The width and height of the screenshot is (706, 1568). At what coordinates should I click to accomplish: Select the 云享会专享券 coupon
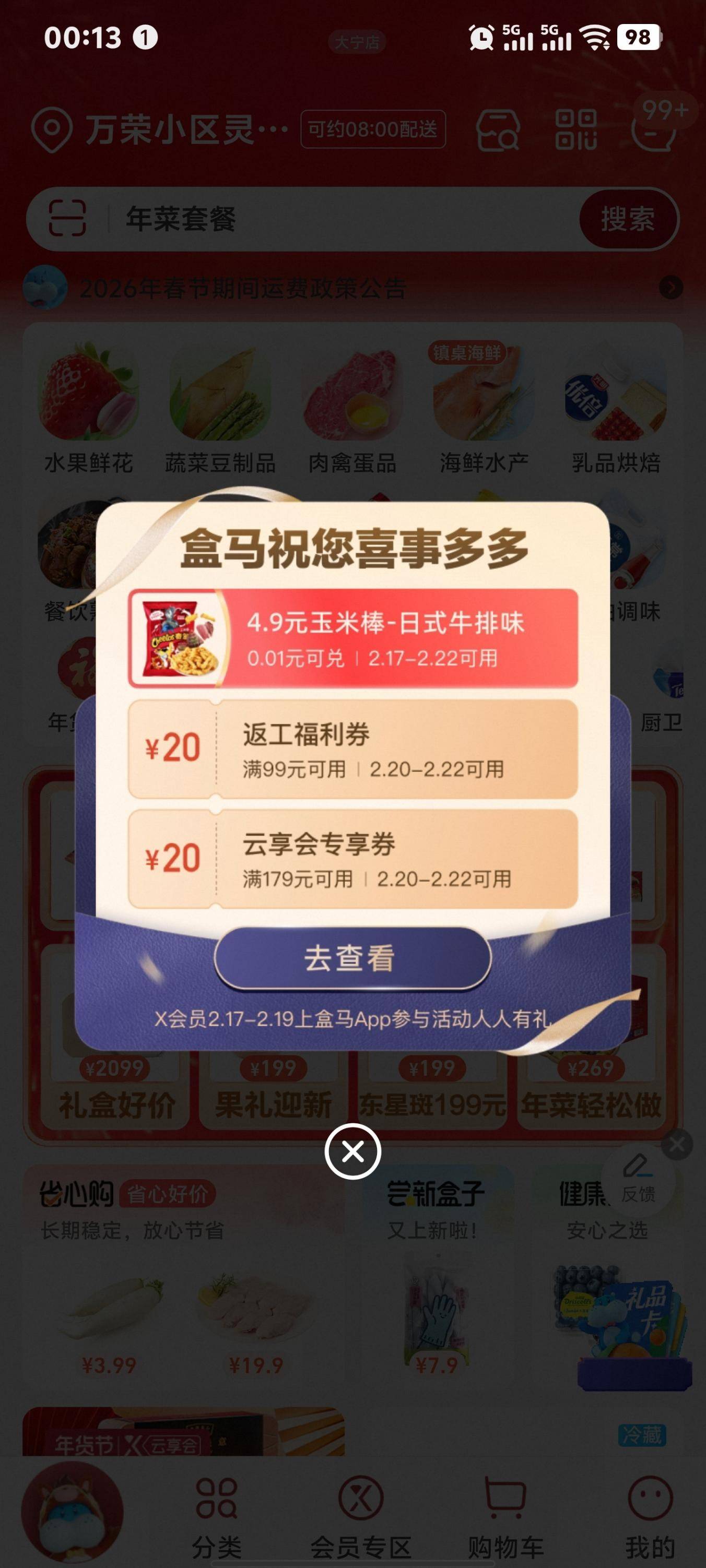click(352, 859)
